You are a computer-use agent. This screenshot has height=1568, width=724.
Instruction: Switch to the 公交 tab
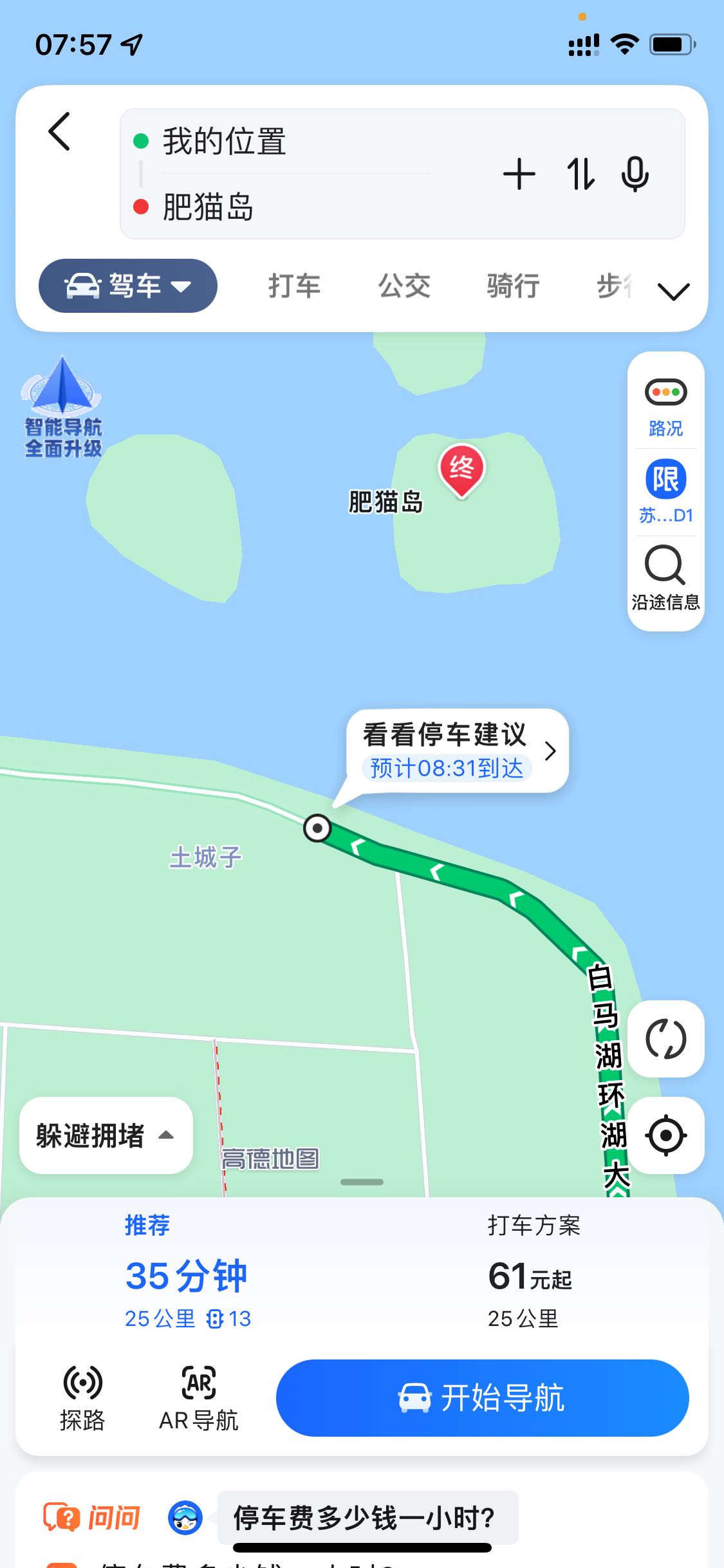pos(404,286)
